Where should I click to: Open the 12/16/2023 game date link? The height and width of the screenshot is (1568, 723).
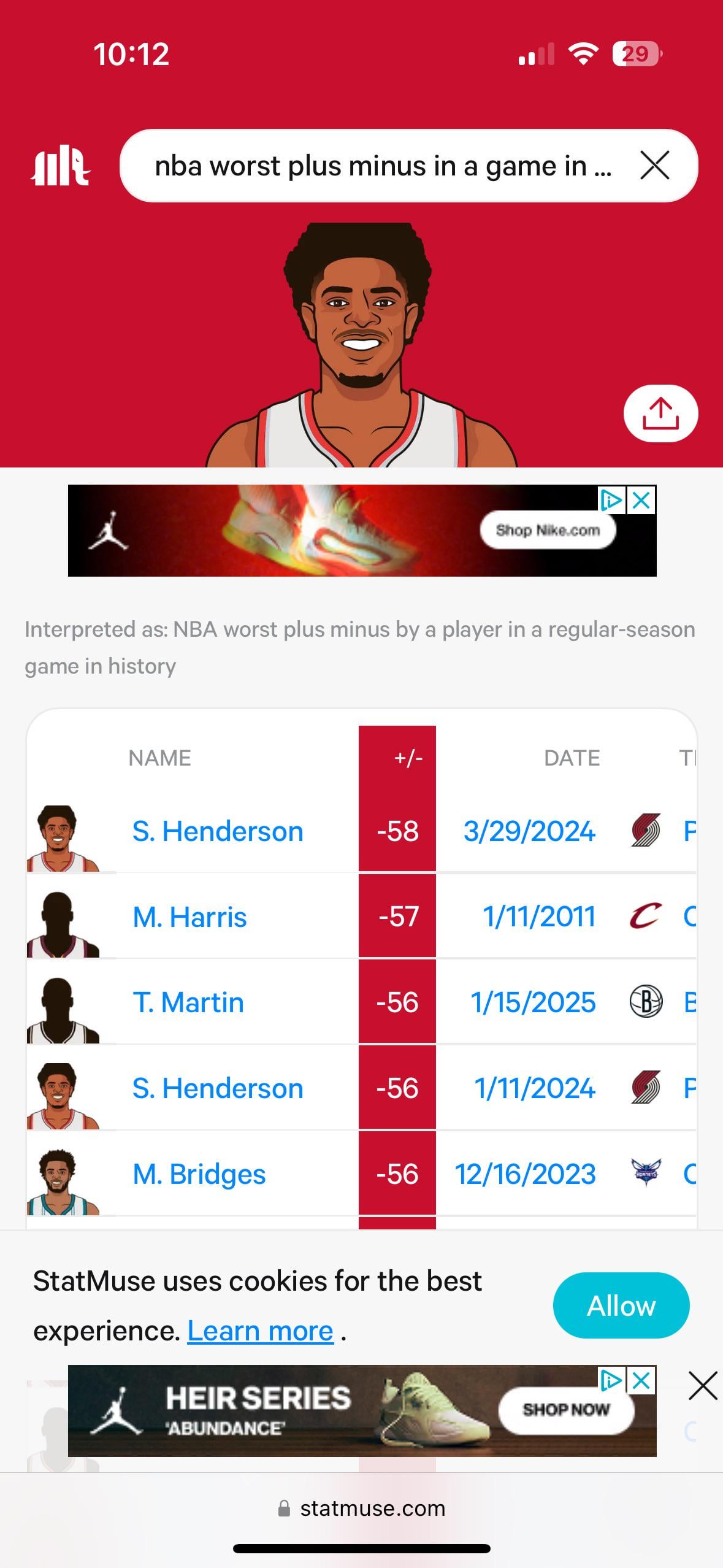(x=525, y=1175)
